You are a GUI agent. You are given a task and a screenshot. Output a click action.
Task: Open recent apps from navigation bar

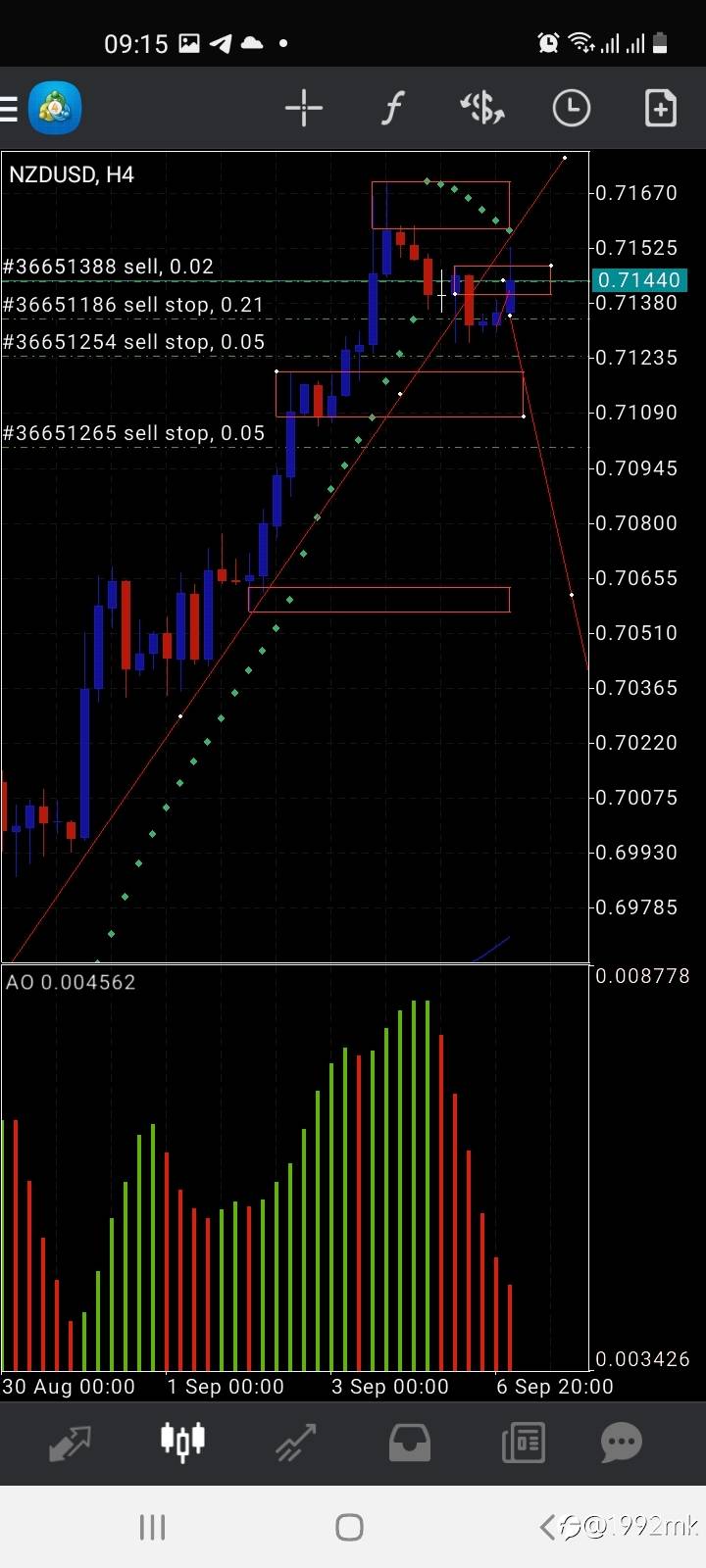coord(152,1527)
